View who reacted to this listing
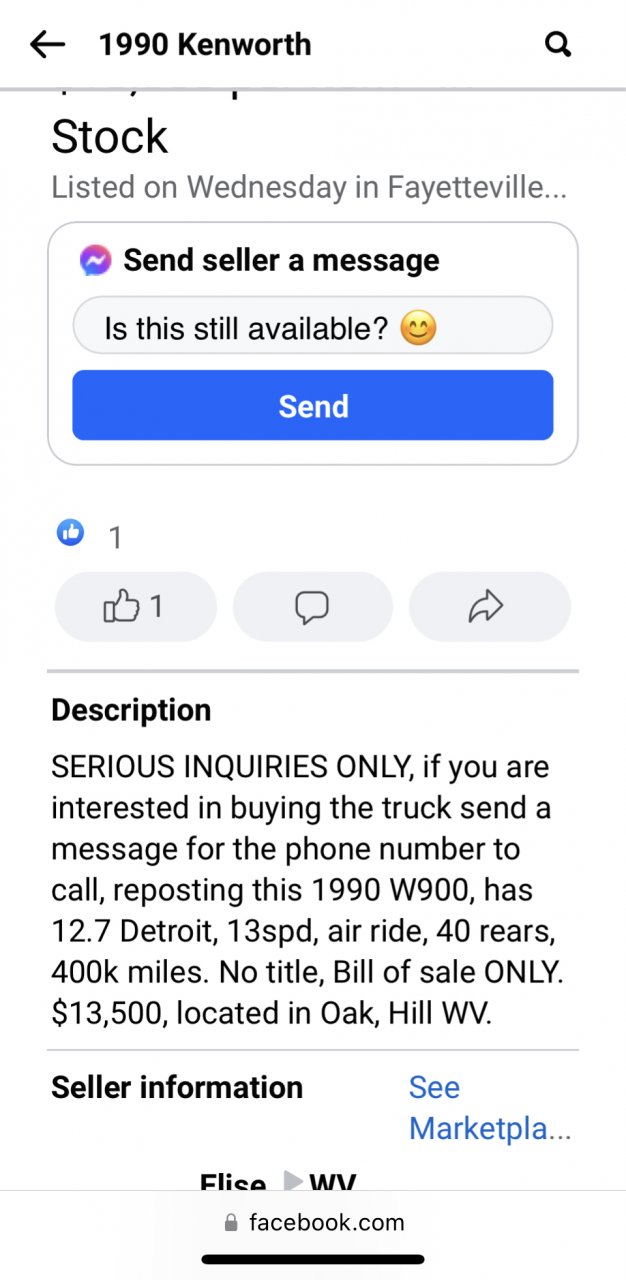The image size is (626, 1280). [90, 536]
